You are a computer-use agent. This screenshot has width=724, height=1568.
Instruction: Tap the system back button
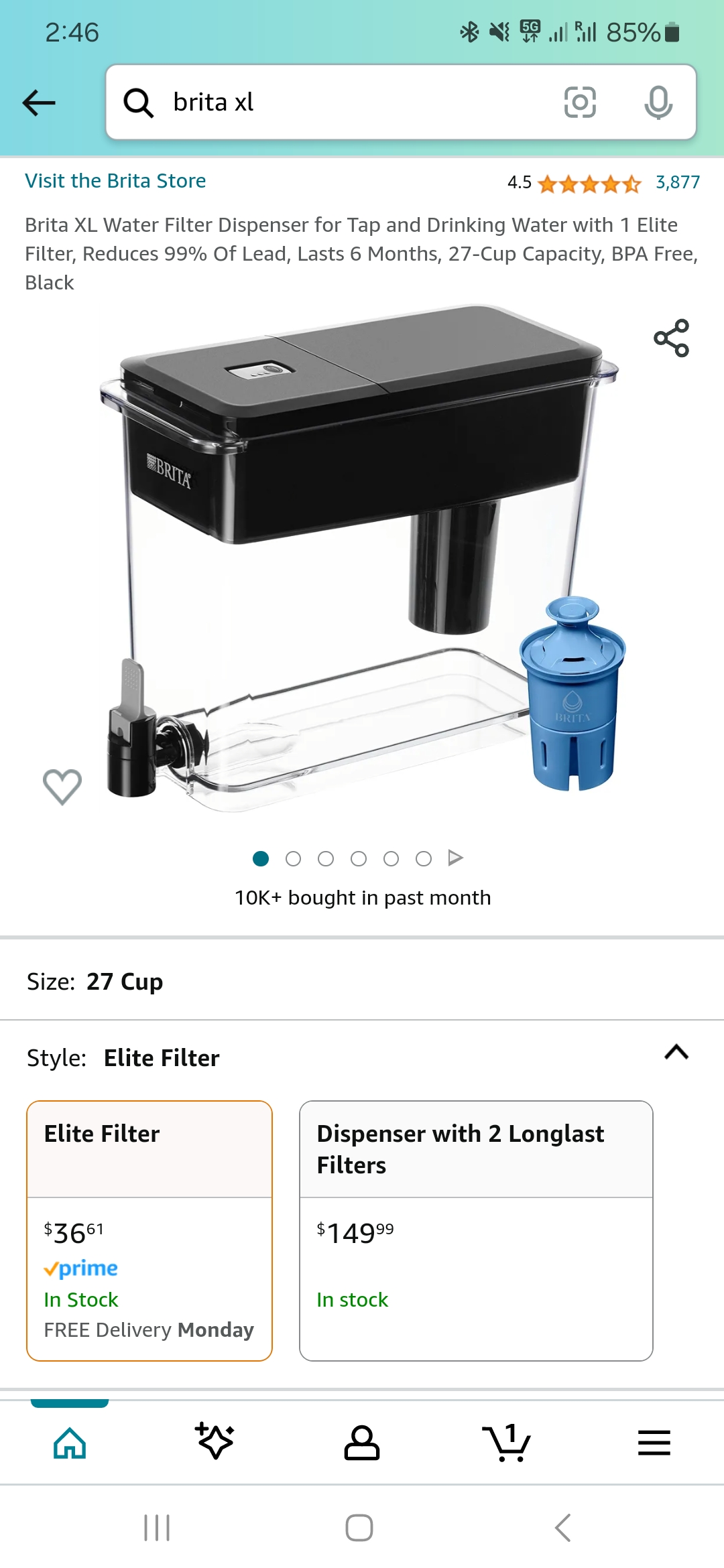click(563, 1528)
